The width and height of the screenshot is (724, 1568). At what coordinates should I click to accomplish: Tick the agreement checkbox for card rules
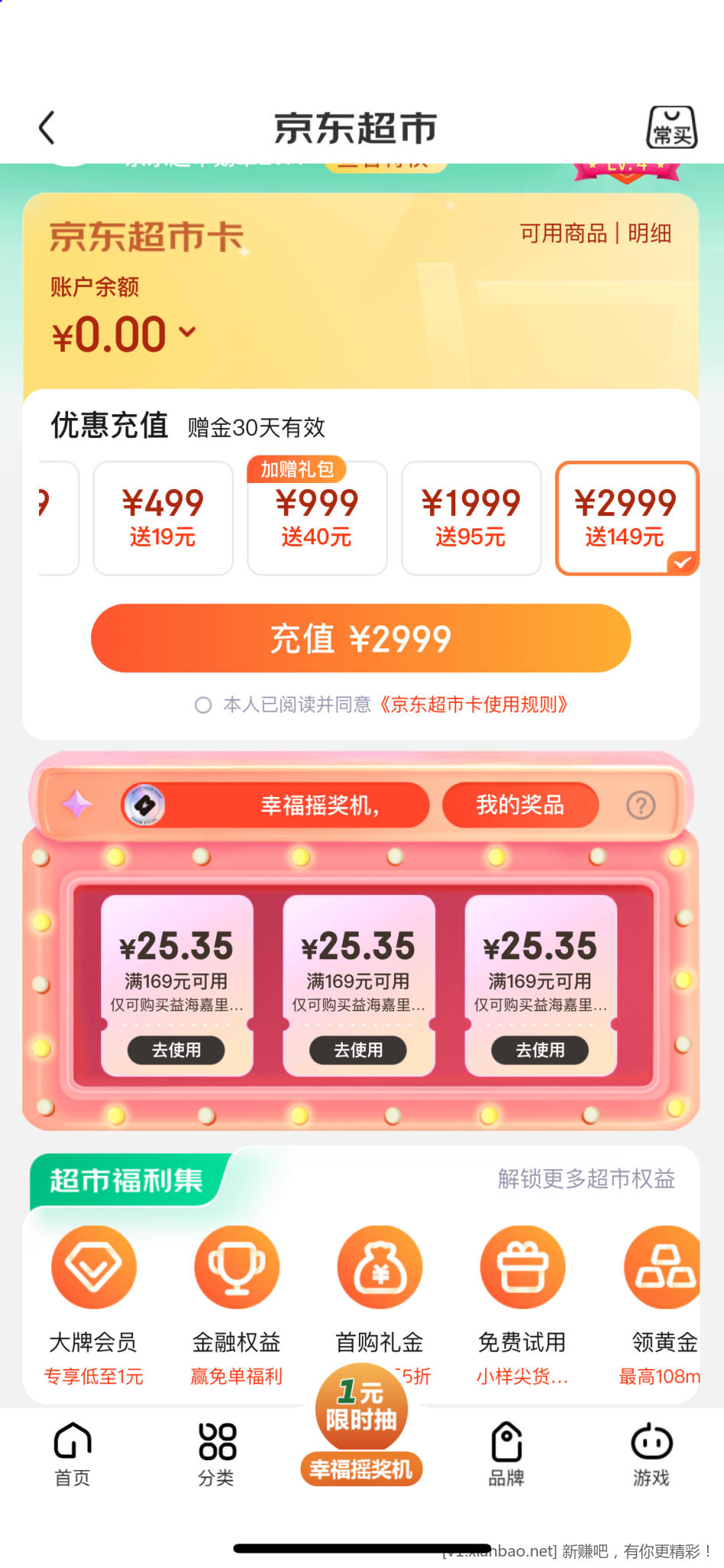[203, 705]
